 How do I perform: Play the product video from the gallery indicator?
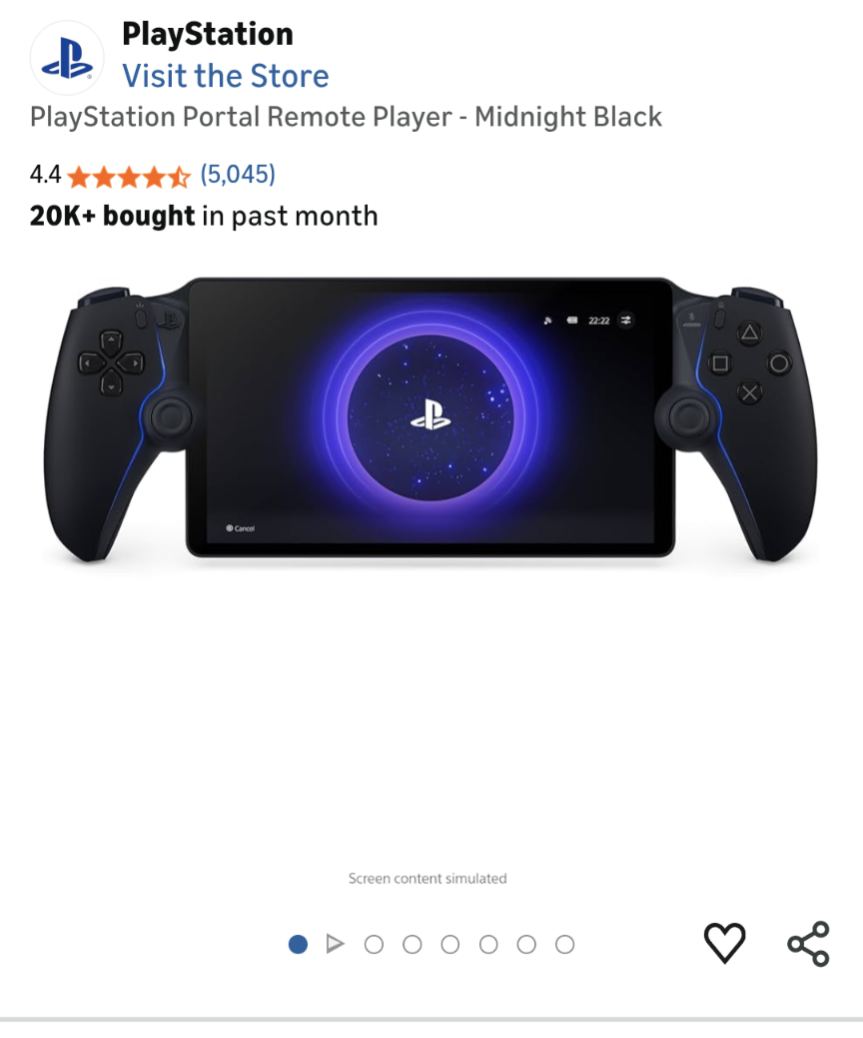click(x=336, y=944)
